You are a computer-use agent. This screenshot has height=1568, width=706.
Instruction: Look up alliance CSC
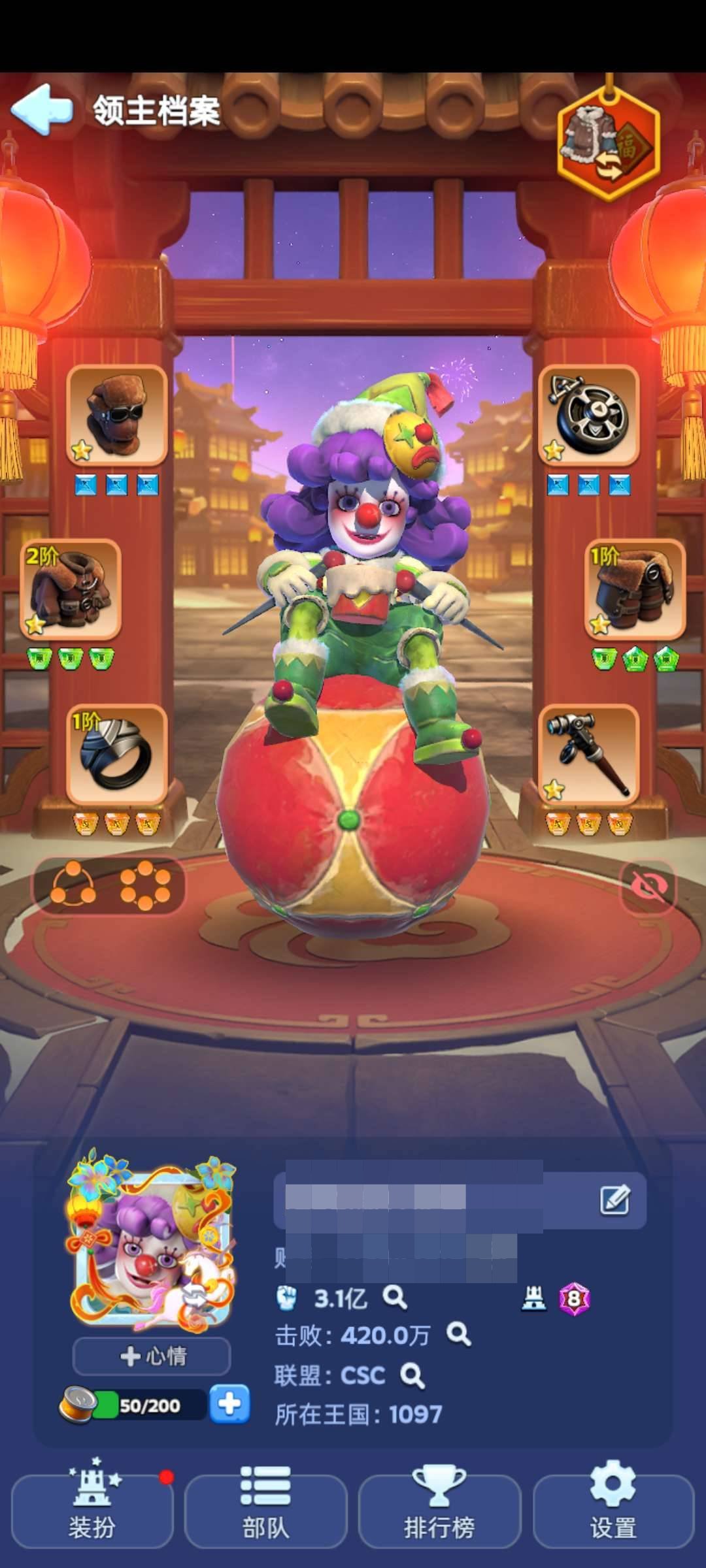[x=412, y=1375]
